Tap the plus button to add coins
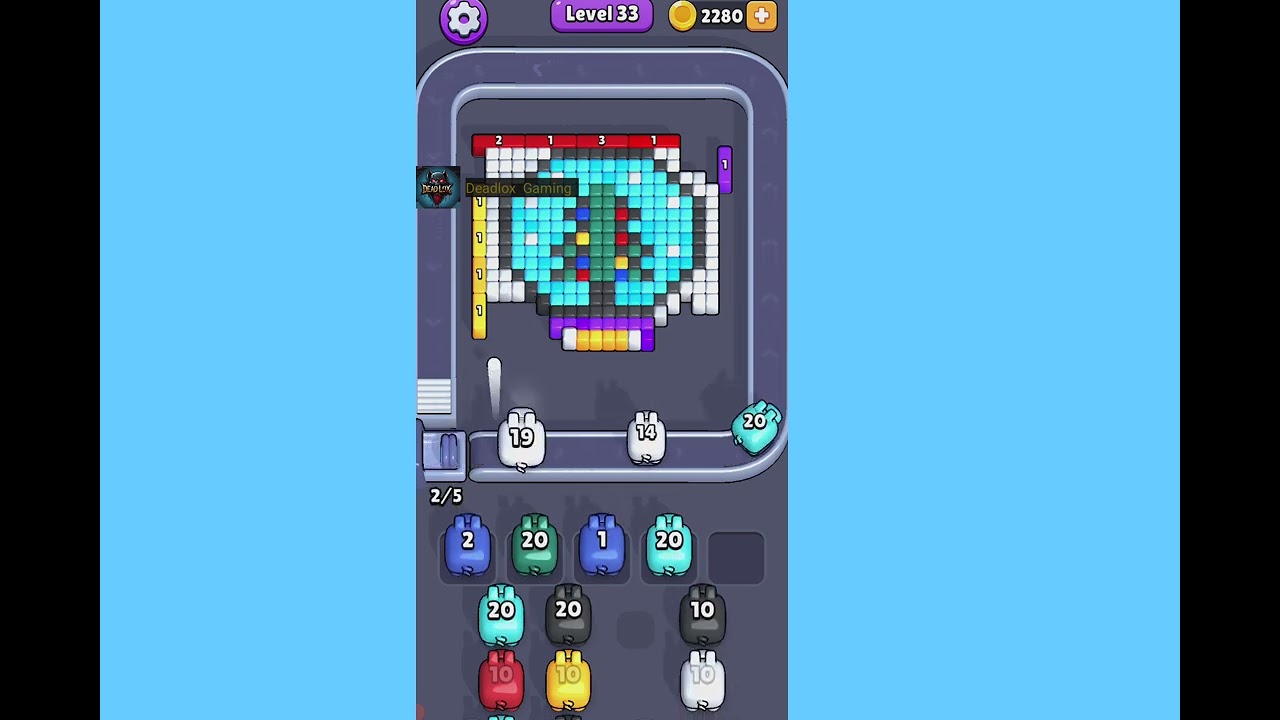The height and width of the screenshot is (720, 1280). tap(762, 16)
